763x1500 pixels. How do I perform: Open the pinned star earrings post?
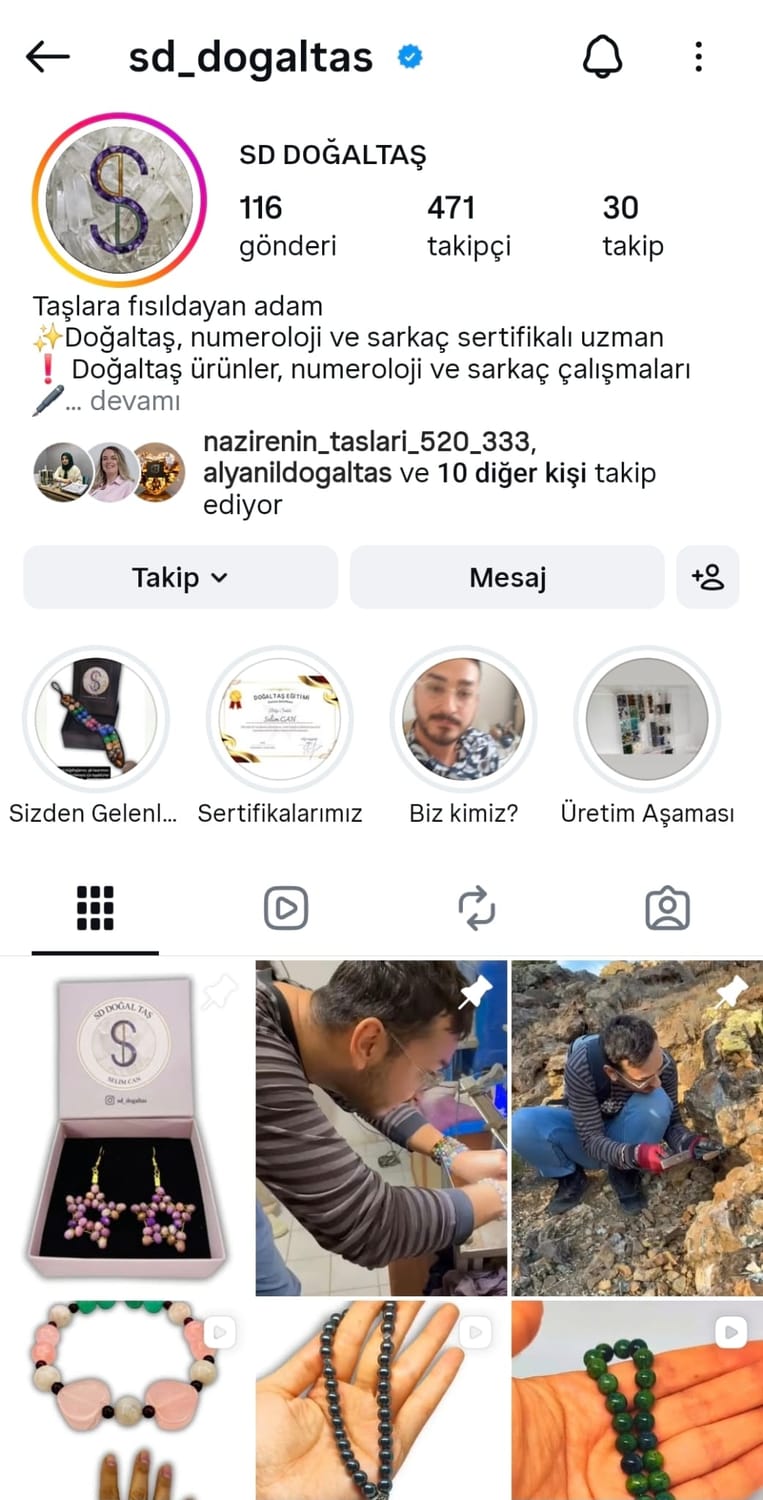[126, 1128]
